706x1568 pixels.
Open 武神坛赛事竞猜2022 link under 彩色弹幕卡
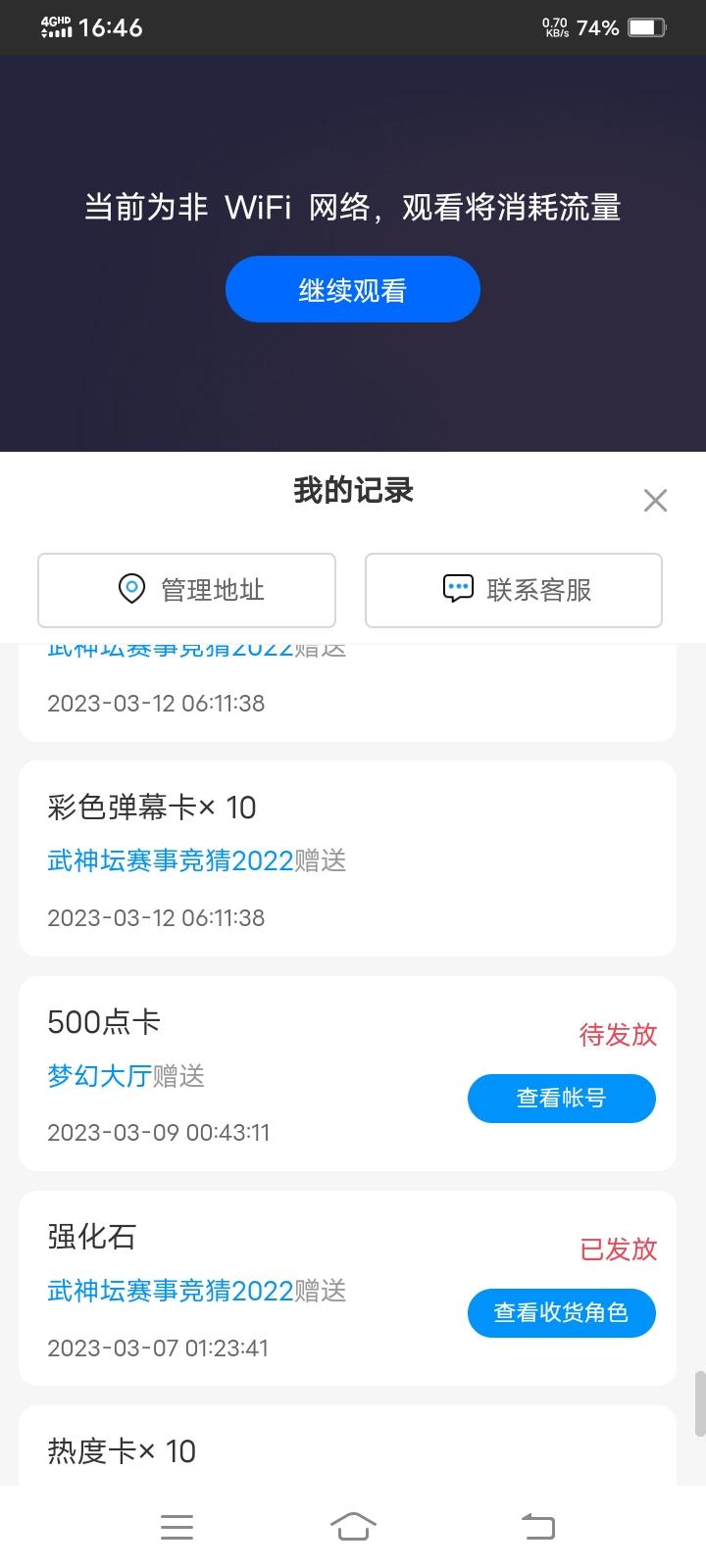pos(171,860)
